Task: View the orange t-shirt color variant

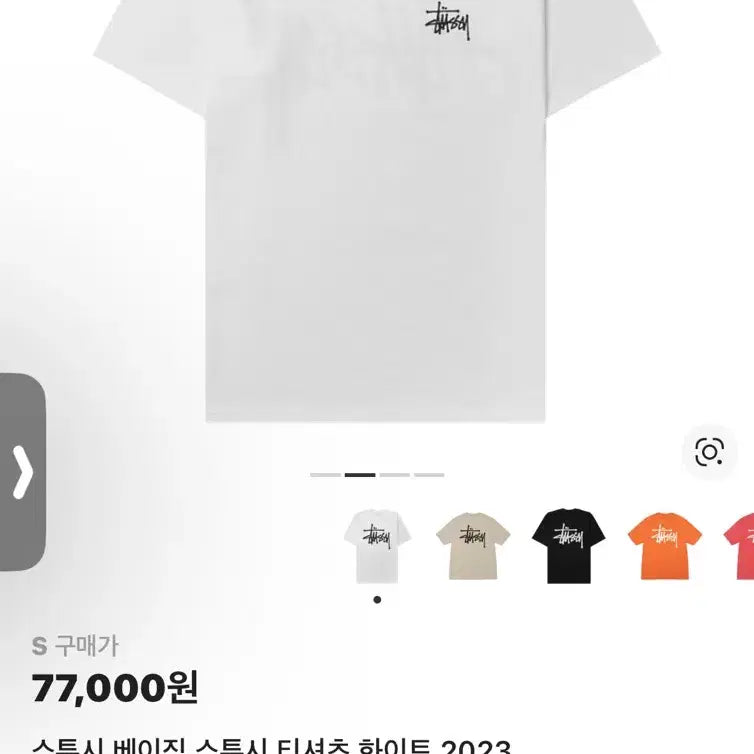Action: point(664,545)
